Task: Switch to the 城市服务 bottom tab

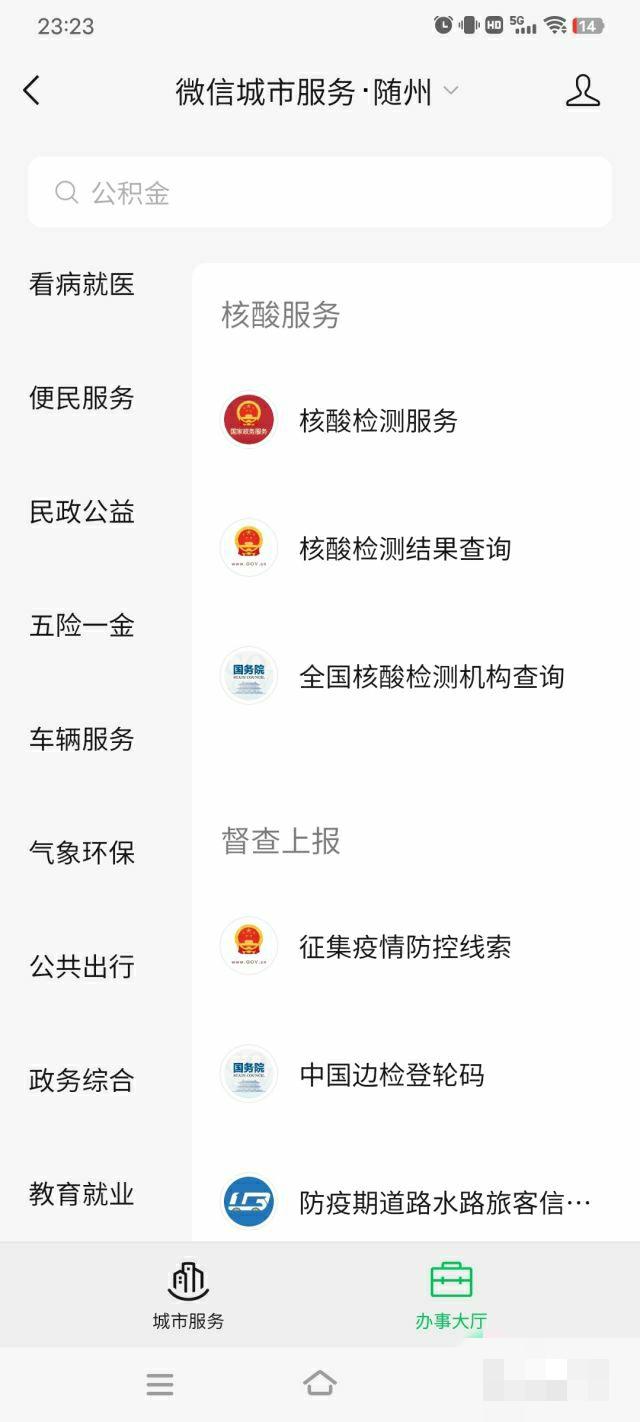Action: pyautogui.click(x=188, y=1295)
